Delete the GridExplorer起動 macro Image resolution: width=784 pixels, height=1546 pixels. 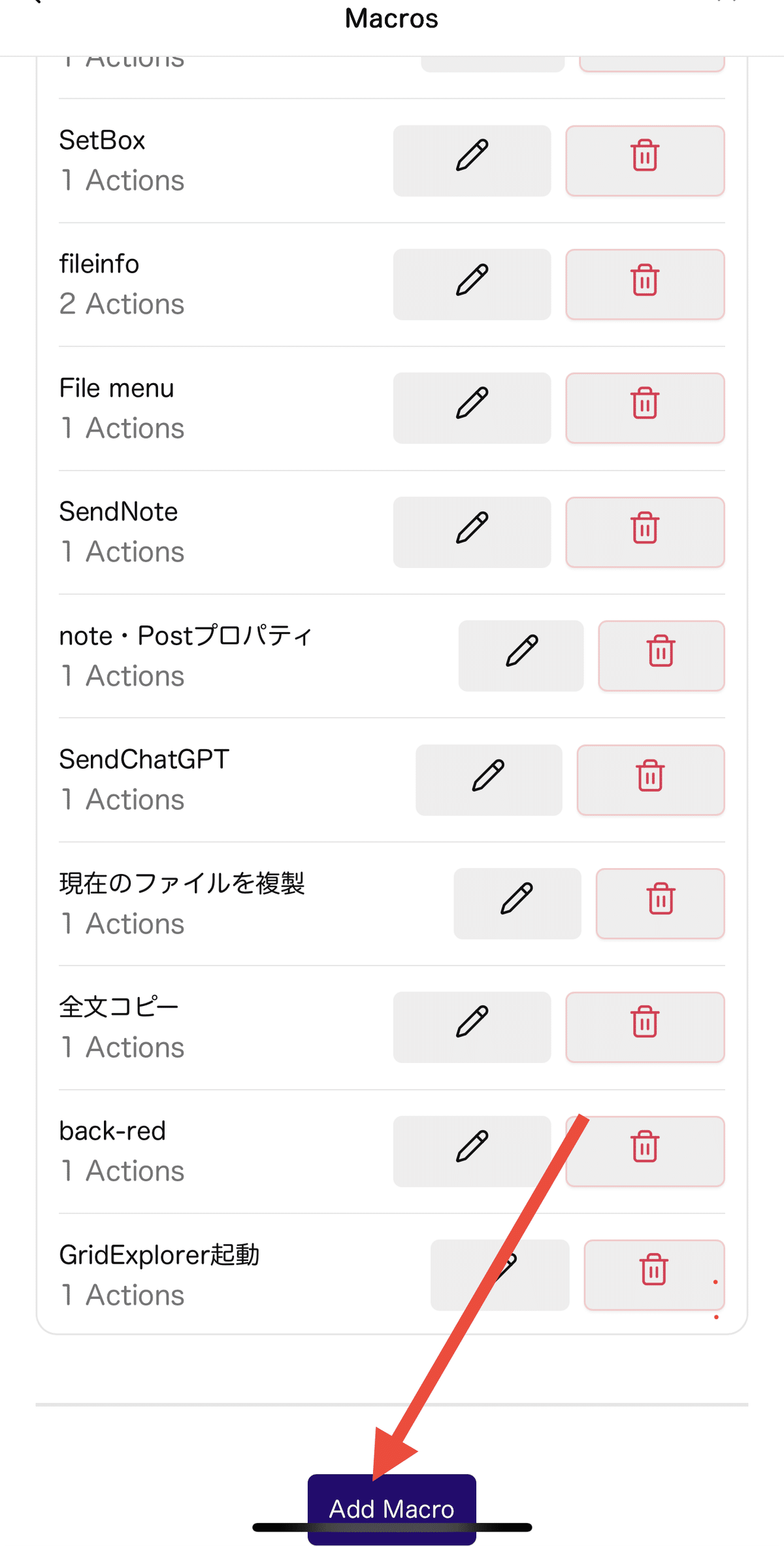click(654, 1275)
